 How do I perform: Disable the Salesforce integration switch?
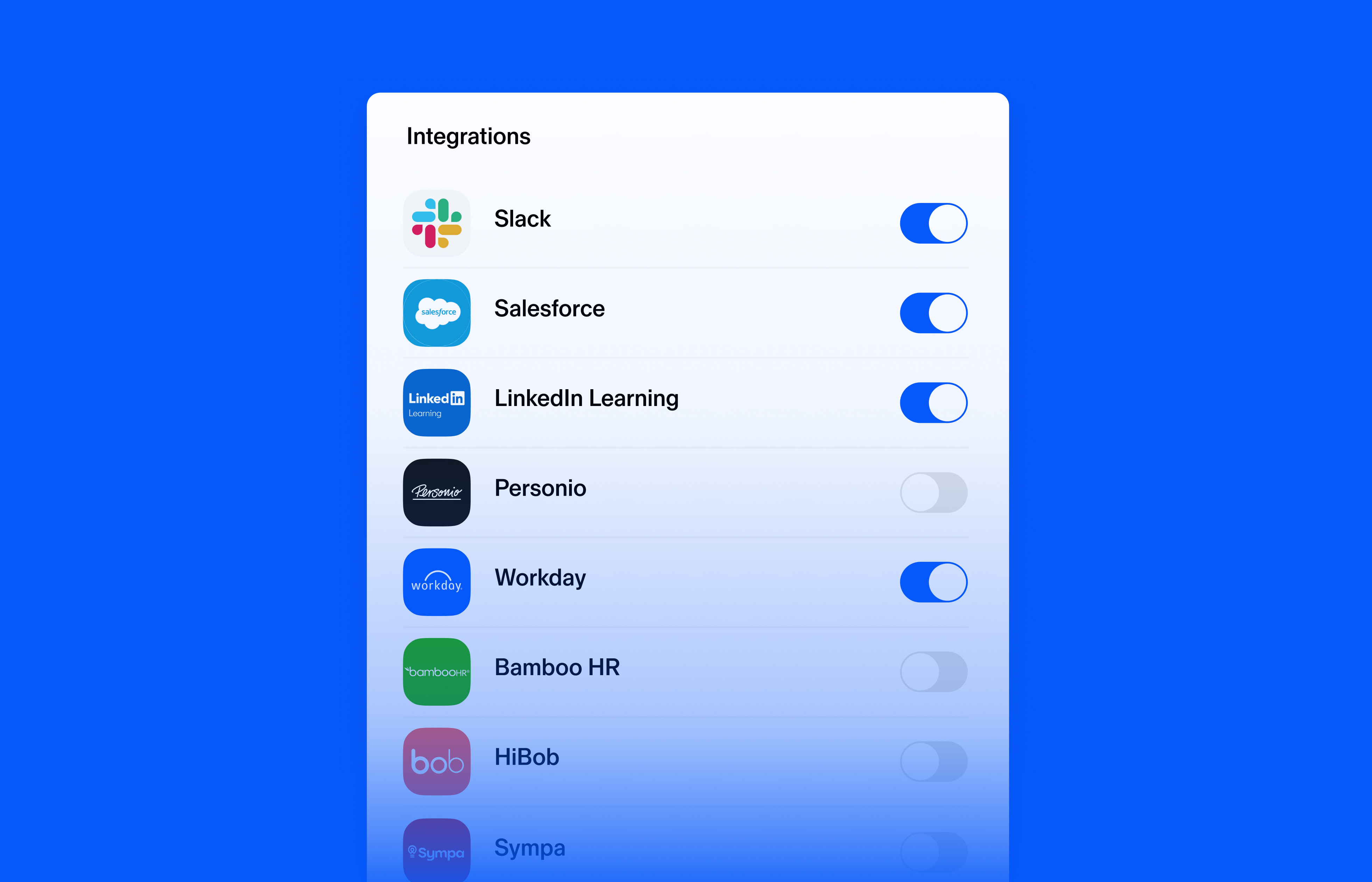pyautogui.click(x=933, y=313)
